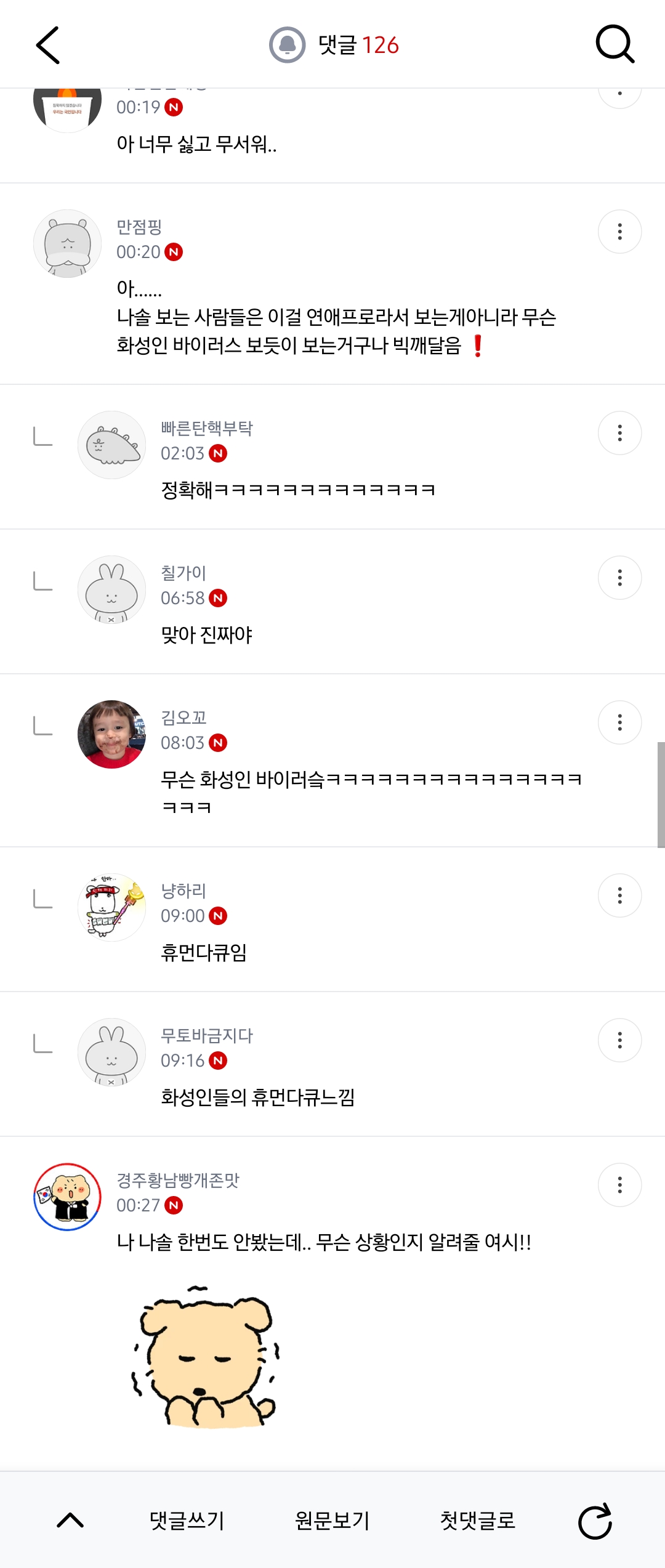Open more options for 냥하리's reply
The width and height of the screenshot is (665, 1568).
tap(619, 895)
